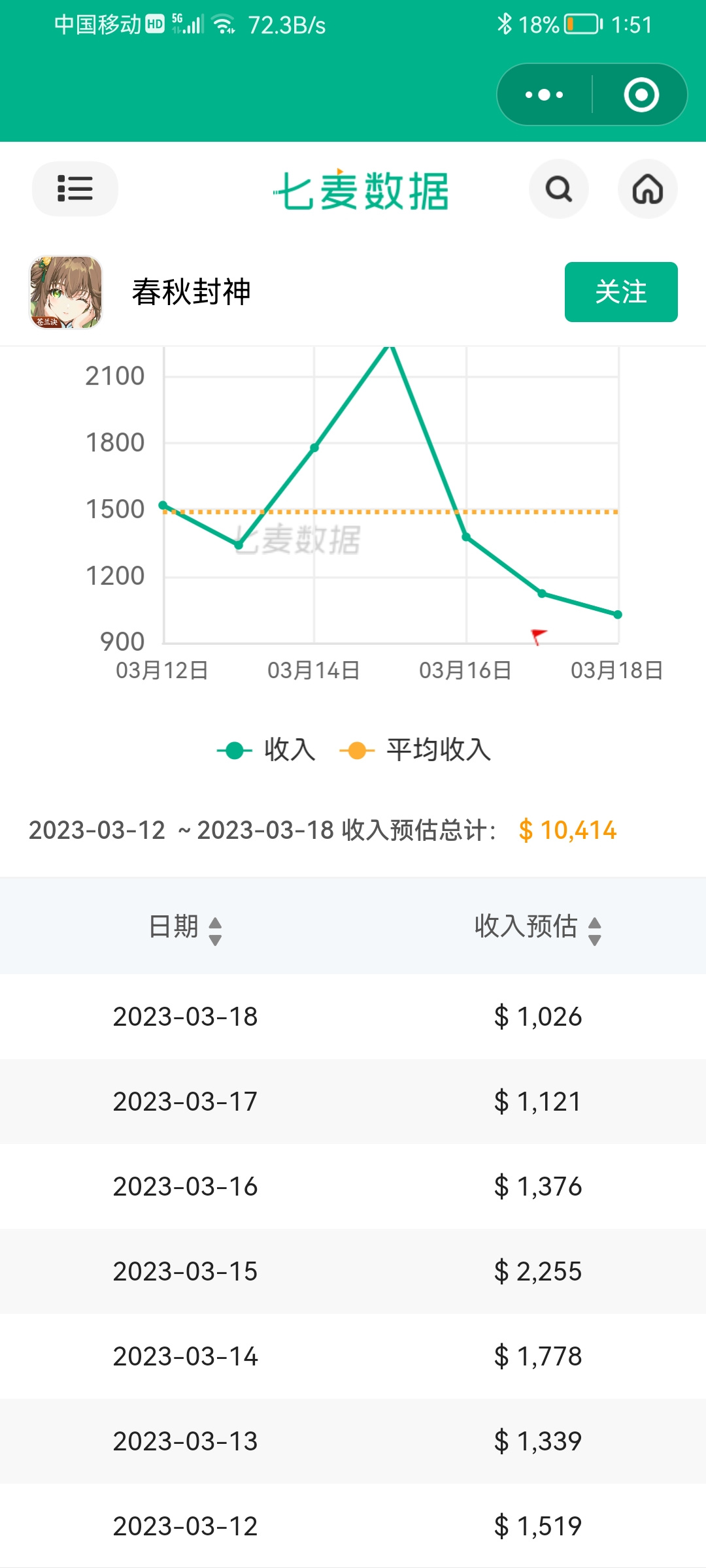This screenshot has width=706, height=1568.
Task: Follow 春秋封神 with the 关注 button
Action: pyautogui.click(x=621, y=292)
